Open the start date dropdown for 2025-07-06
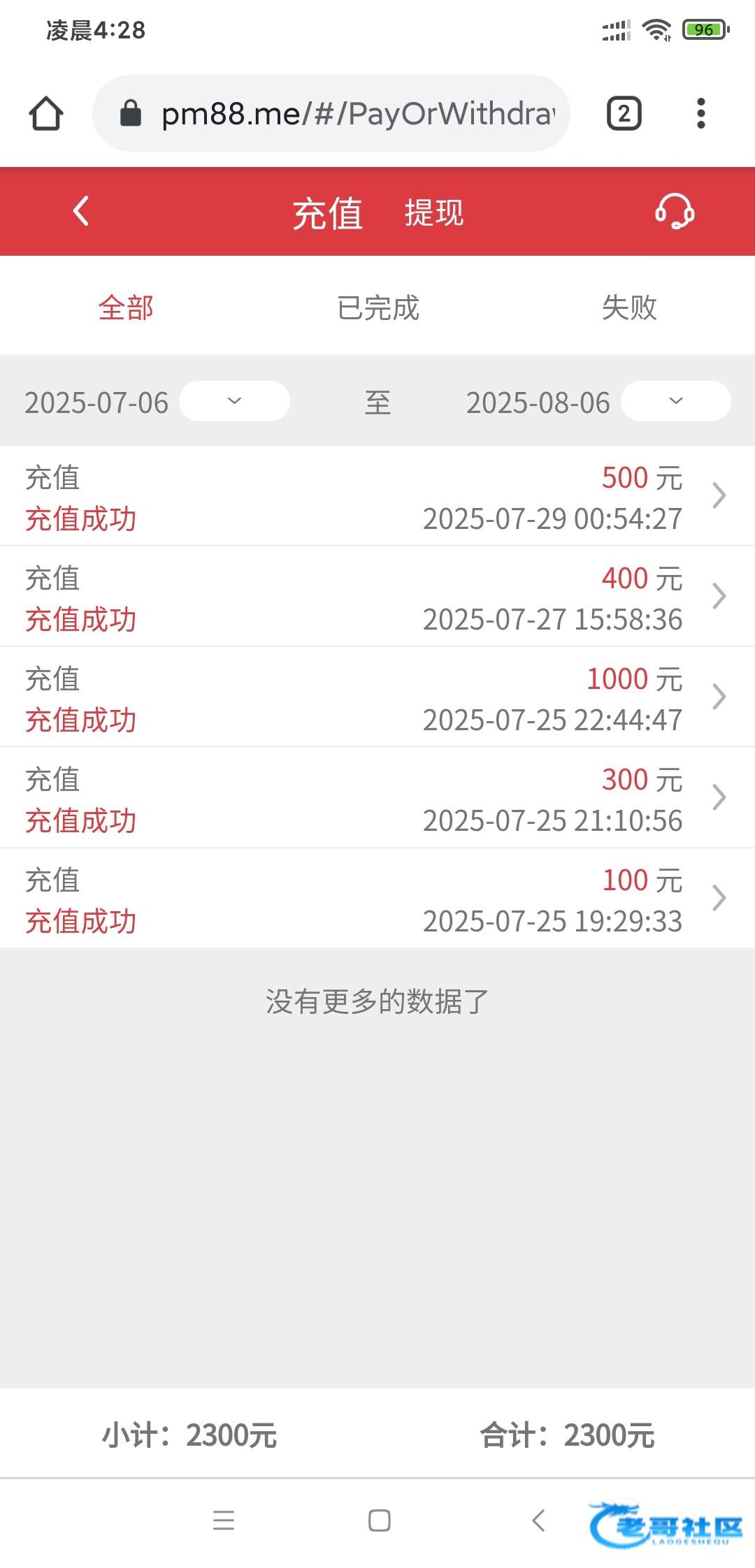755x1568 pixels. click(x=234, y=401)
